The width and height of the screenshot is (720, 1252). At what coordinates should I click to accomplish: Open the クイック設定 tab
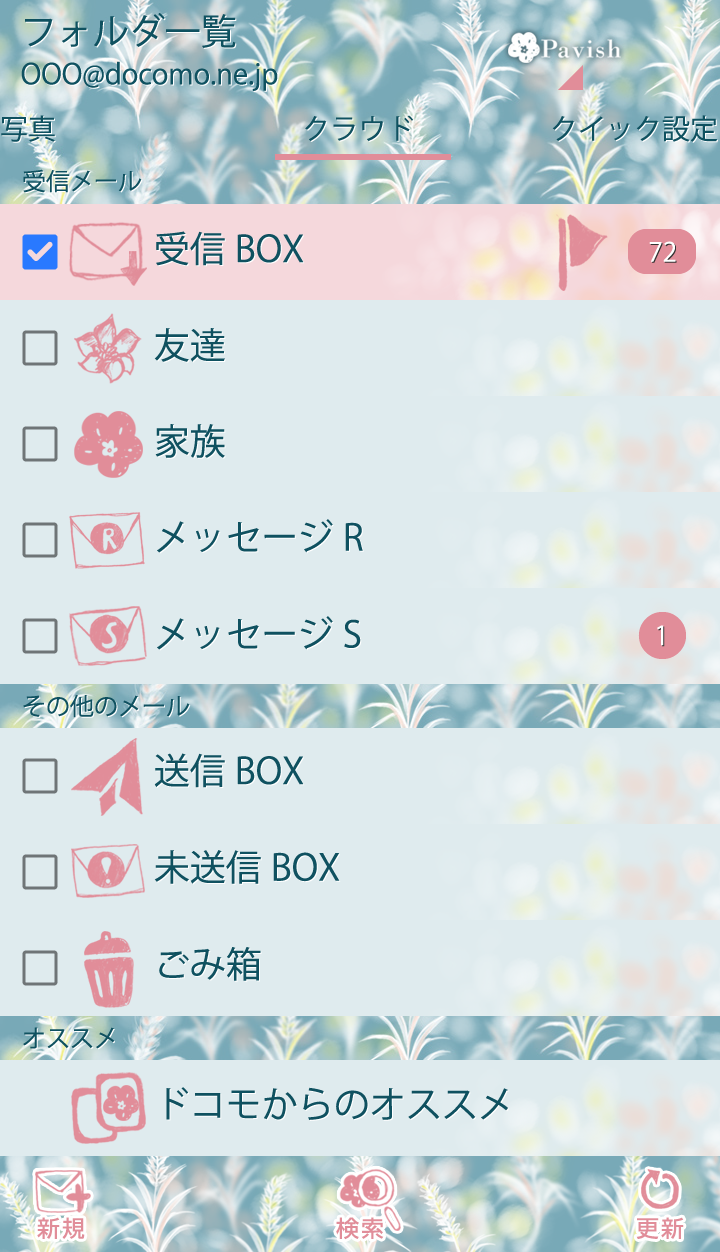click(x=634, y=130)
